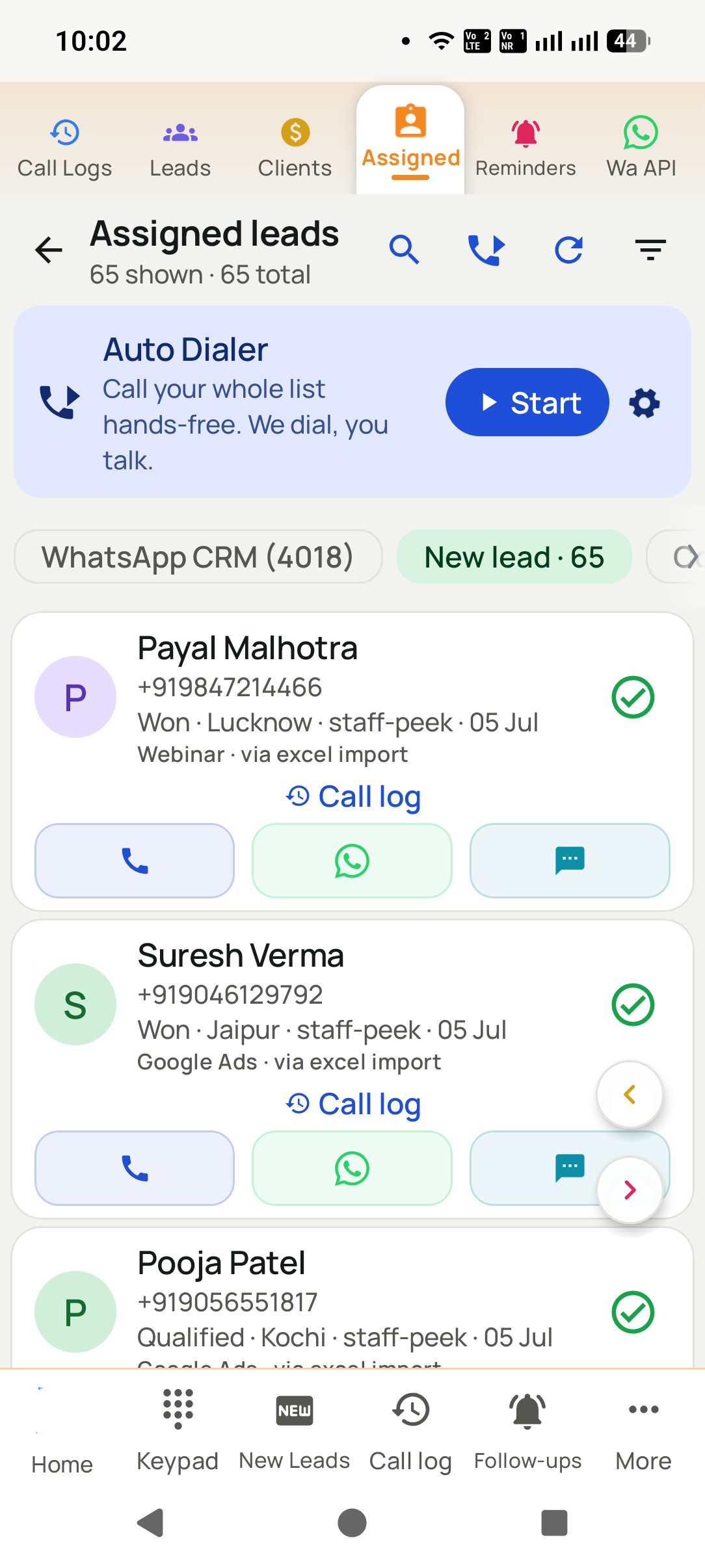Open the filter options icon
Viewport: 705px width, 1568px height.
(x=650, y=250)
